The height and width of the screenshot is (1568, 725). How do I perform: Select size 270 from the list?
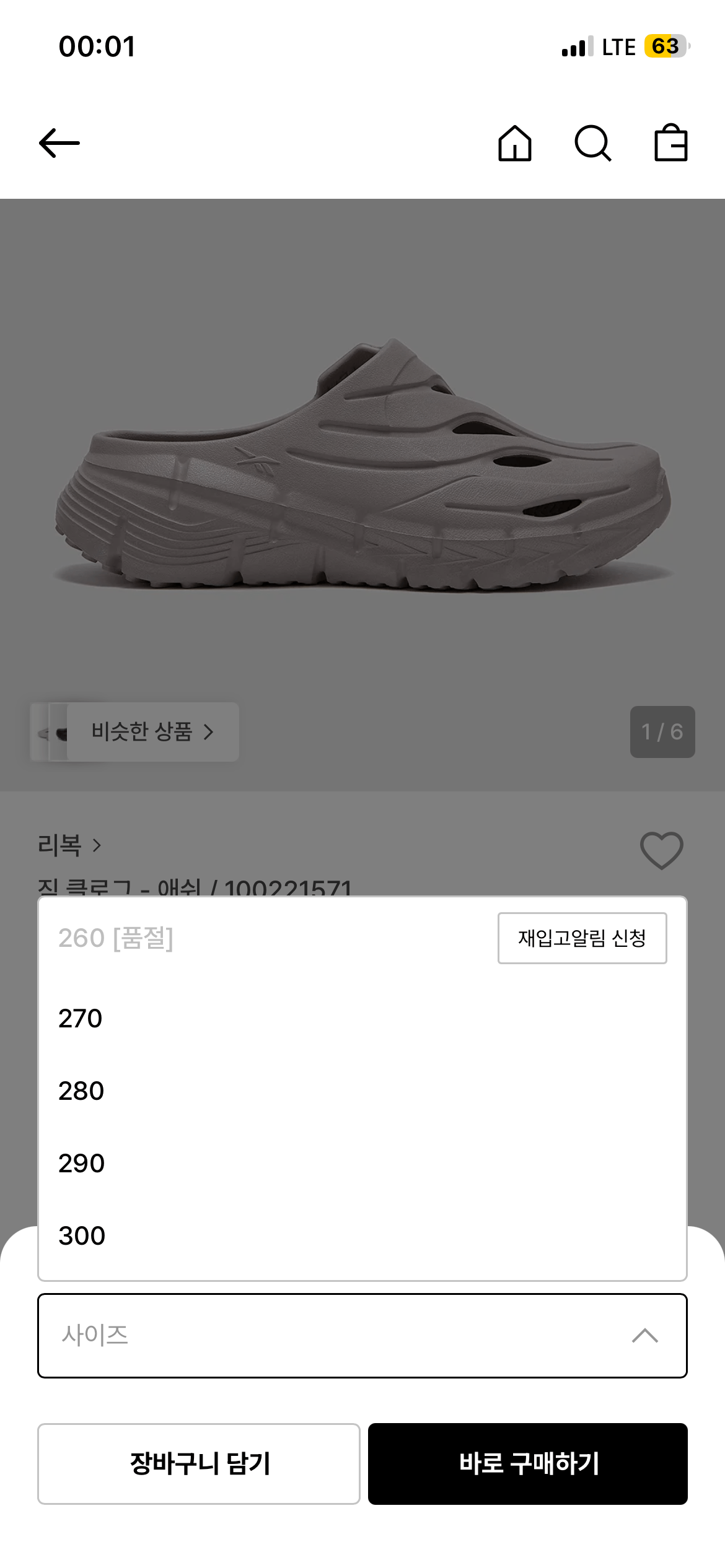pyautogui.click(x=80, y=1018)
